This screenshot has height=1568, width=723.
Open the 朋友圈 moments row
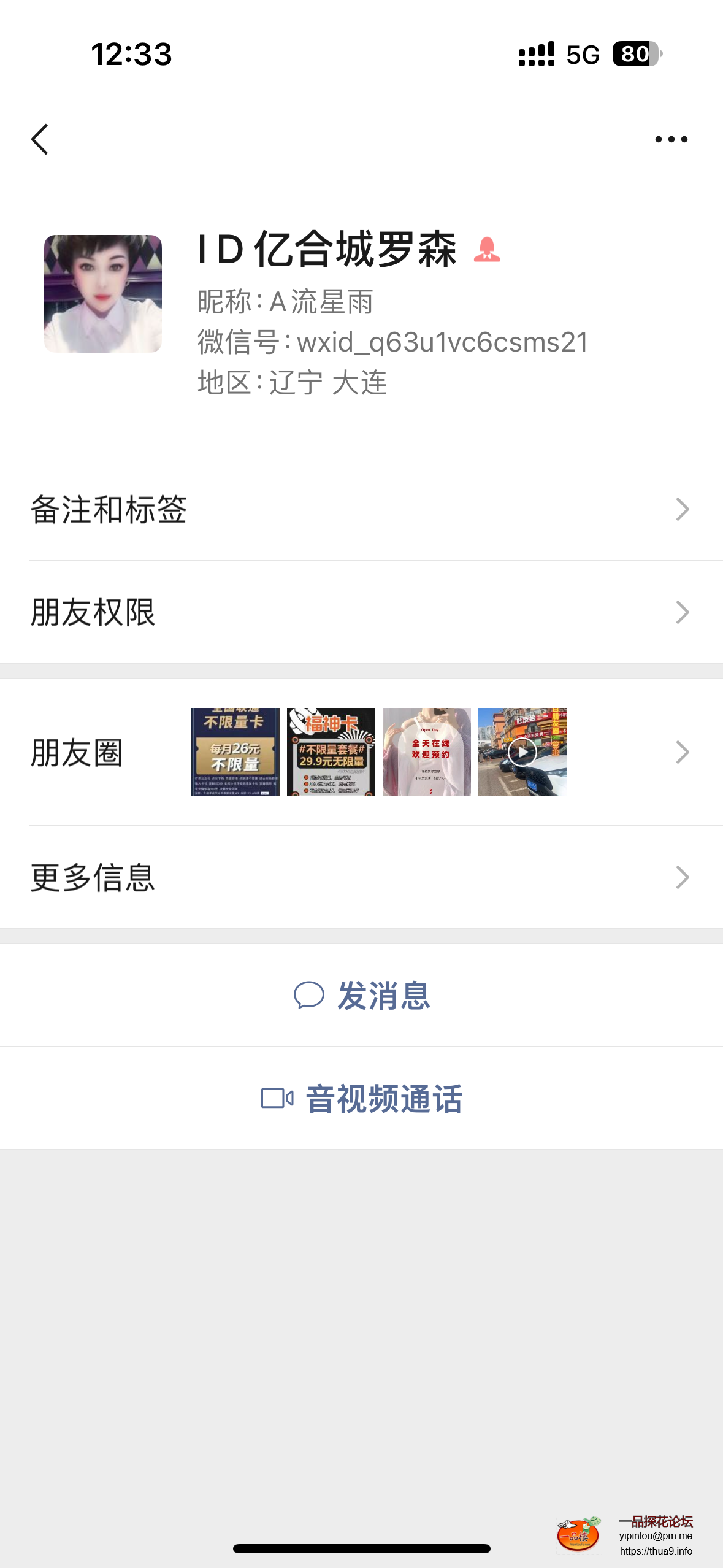pyautogui.click(x=361, y=752)
